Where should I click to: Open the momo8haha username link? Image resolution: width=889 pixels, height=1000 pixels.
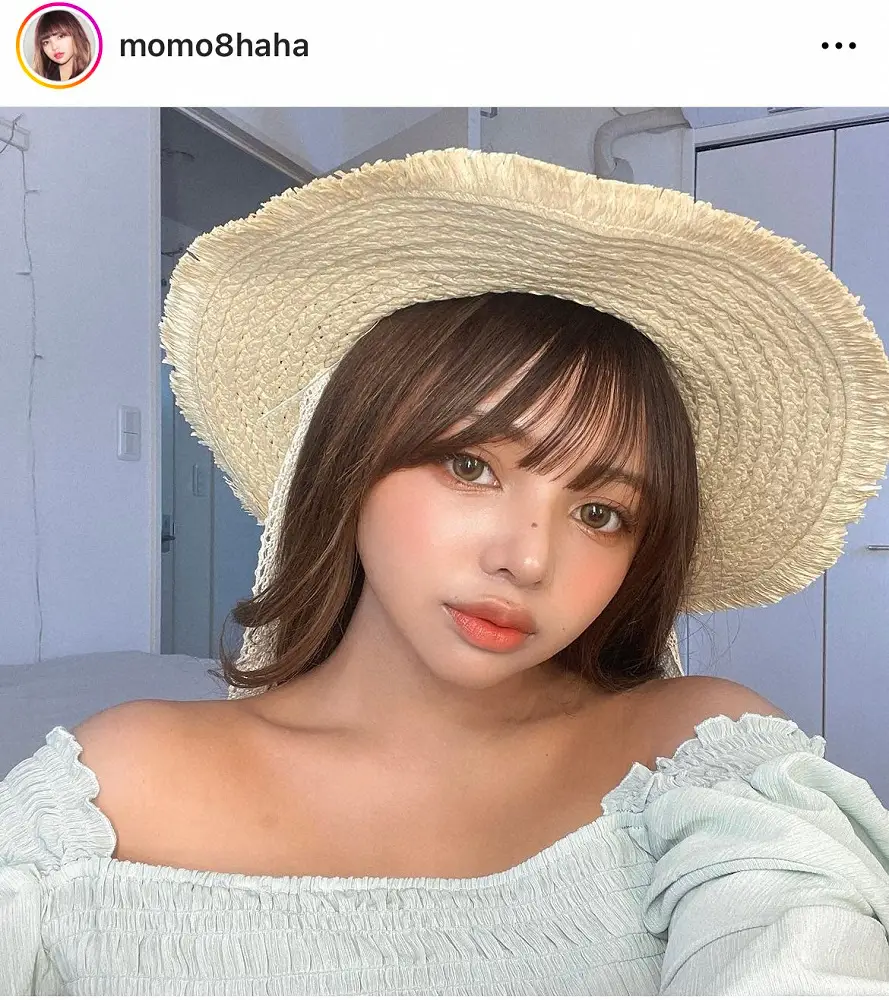click(214, 46)
